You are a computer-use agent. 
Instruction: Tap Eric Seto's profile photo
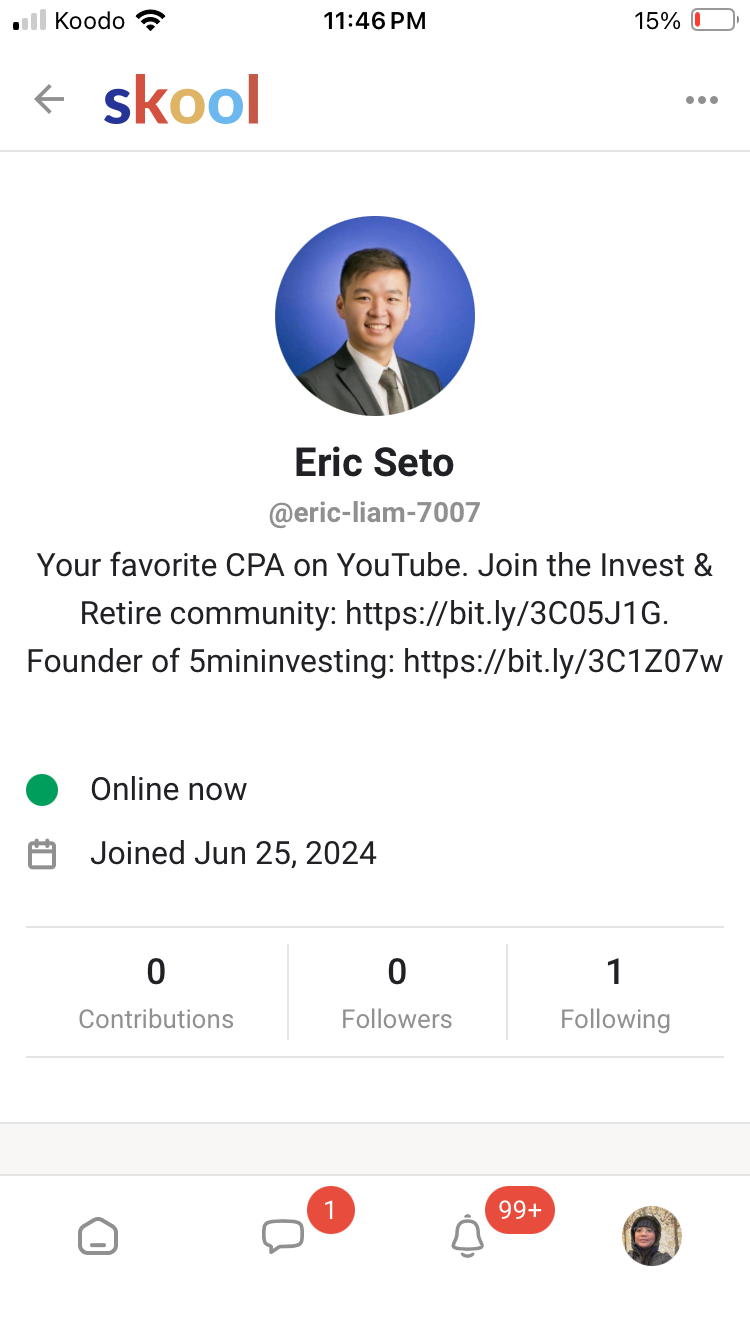tap(374, 316)
